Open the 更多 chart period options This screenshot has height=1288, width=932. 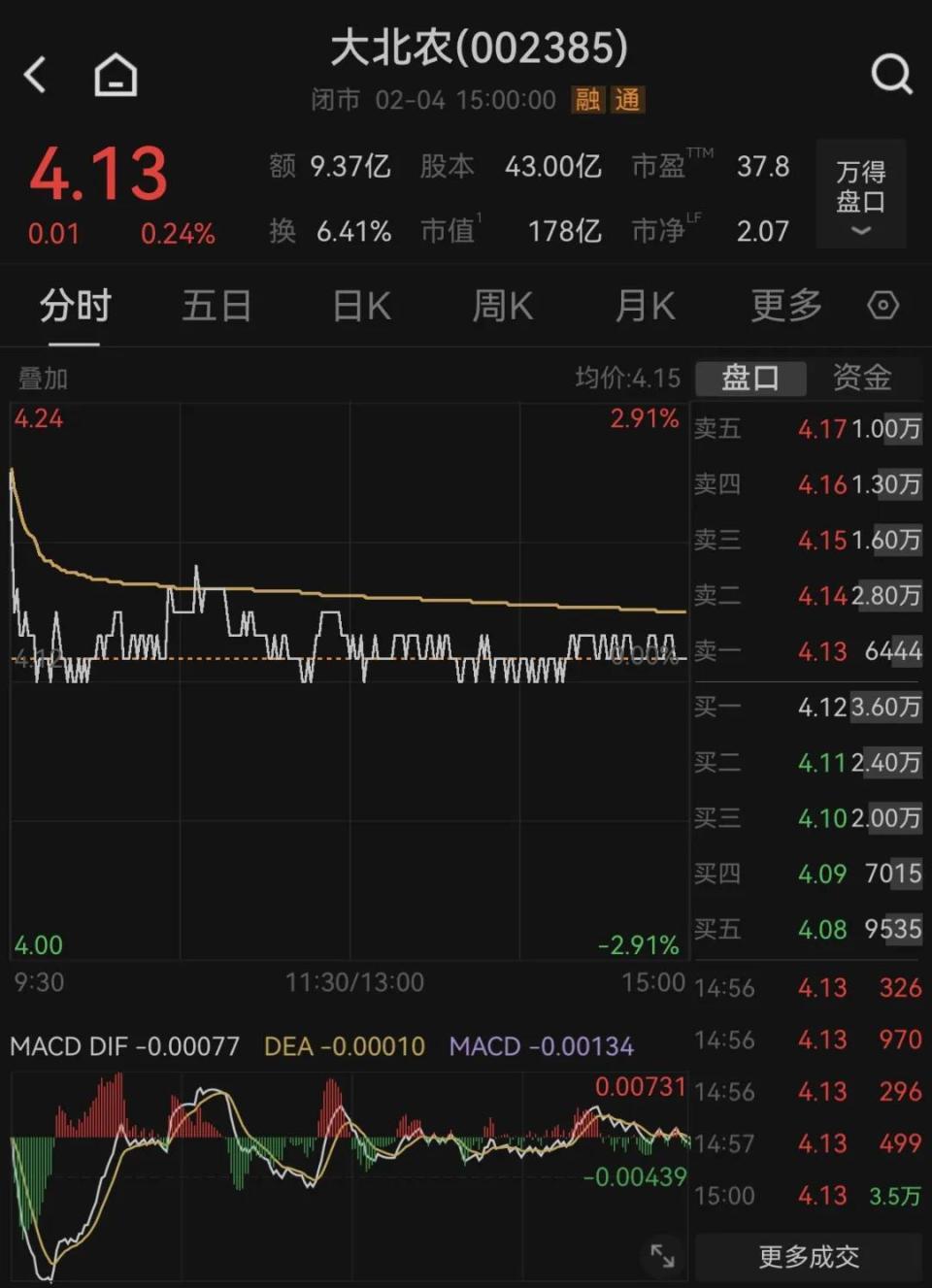(783, 305)
